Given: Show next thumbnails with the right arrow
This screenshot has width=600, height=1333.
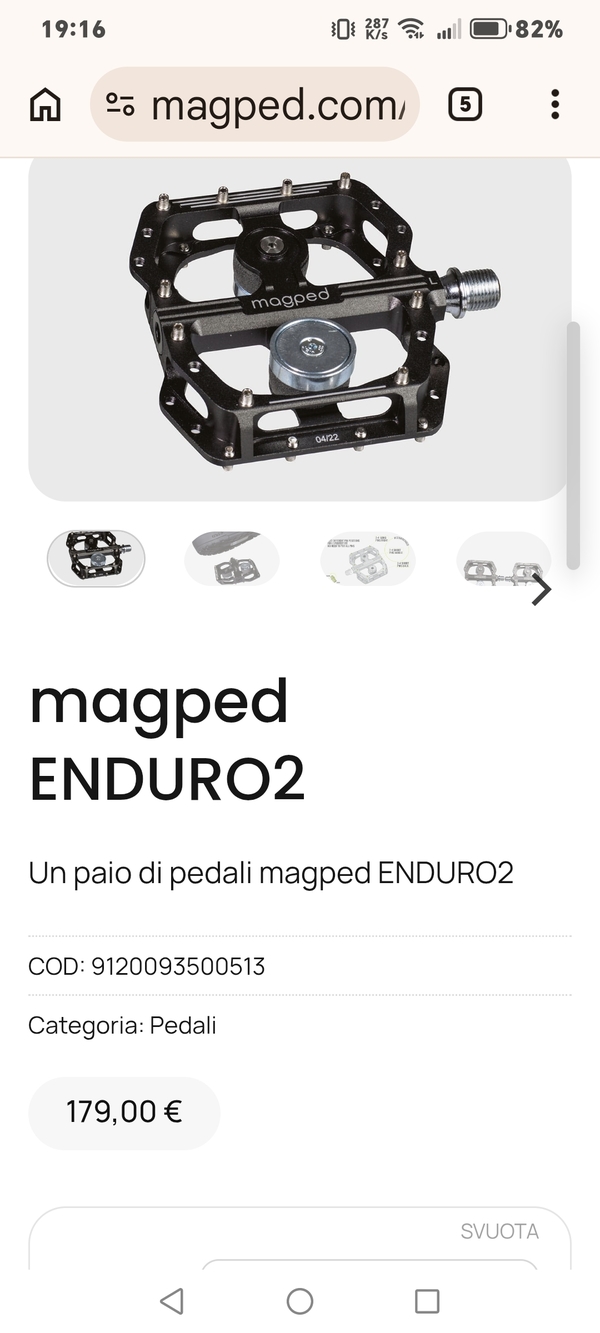Looking at the screenshot, I should click(x=541, y=589).
